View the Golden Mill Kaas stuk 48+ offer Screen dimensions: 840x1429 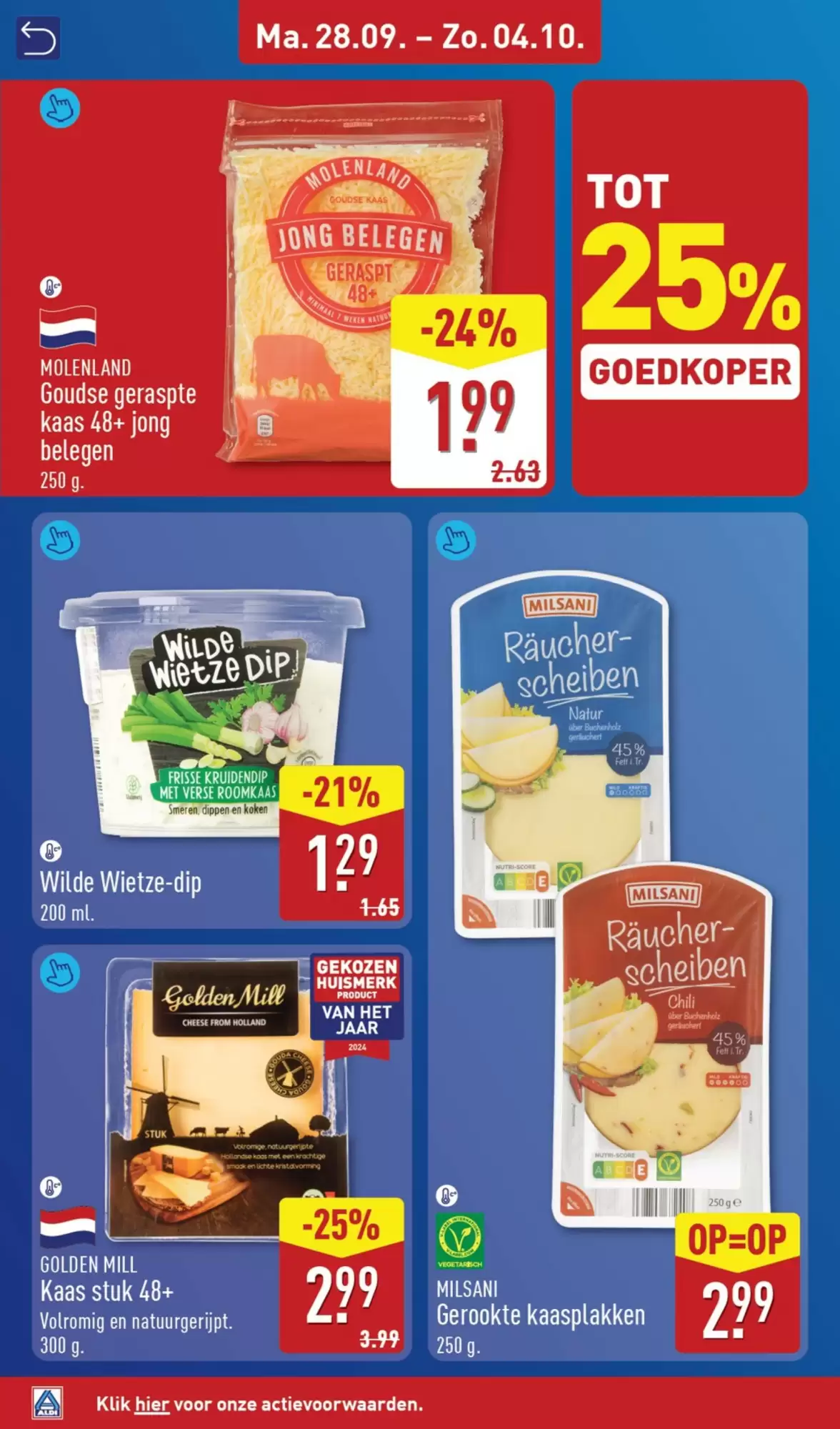pos(221,1153)
